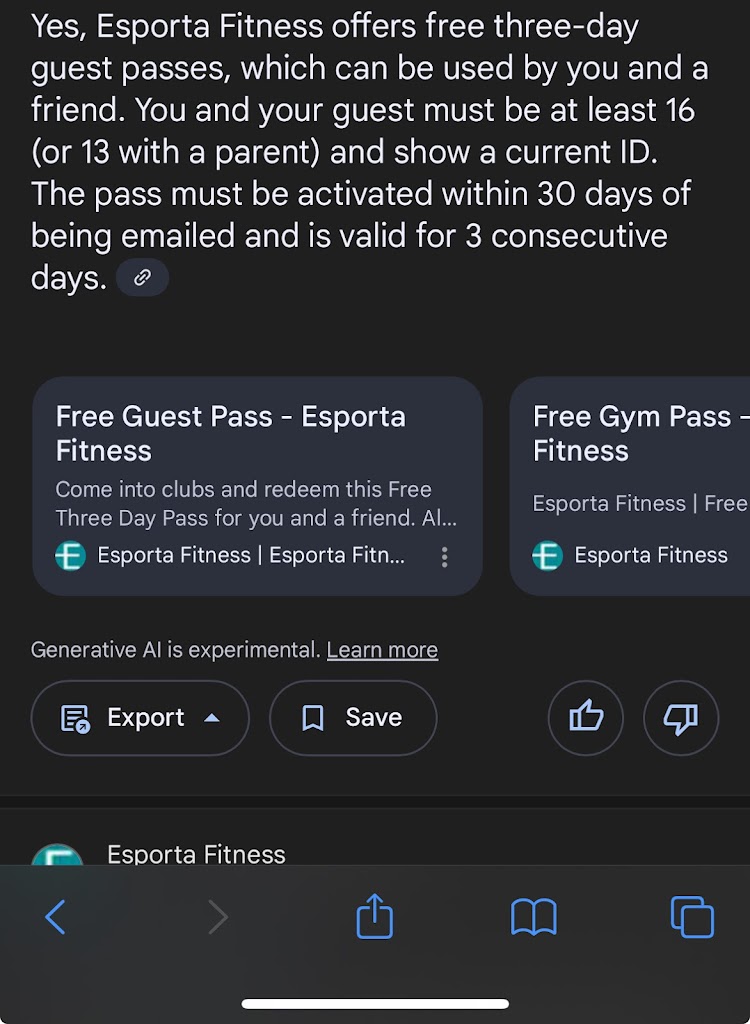The height and width of the screenshot is (1024, 750).
Task: Open the source link chip after the answer
Action: tap(142, 278)
